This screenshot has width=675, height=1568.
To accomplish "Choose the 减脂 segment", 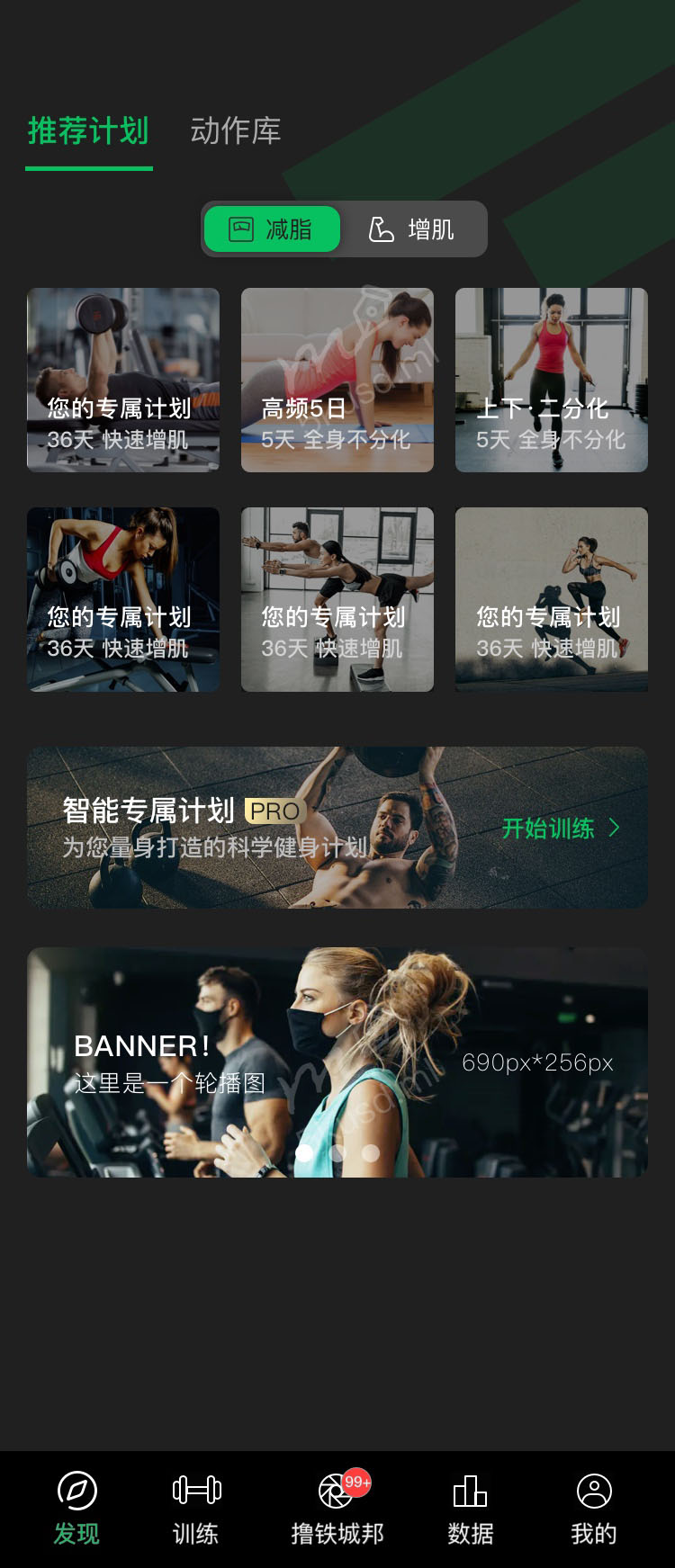I will click(x=272, y=229).
